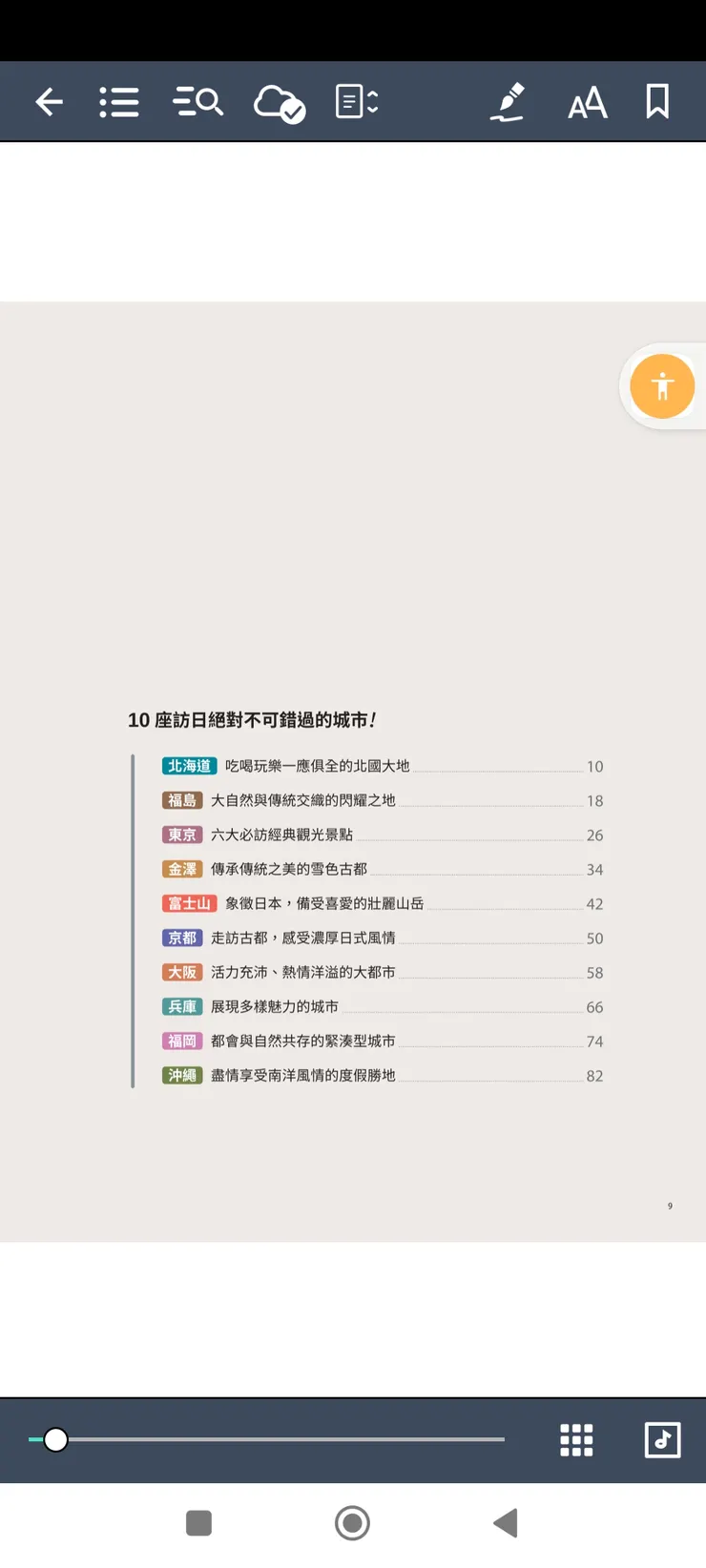Open the orange accessibility button
The width and height of the screenshot is (706, 1568).
pos(662,386)
